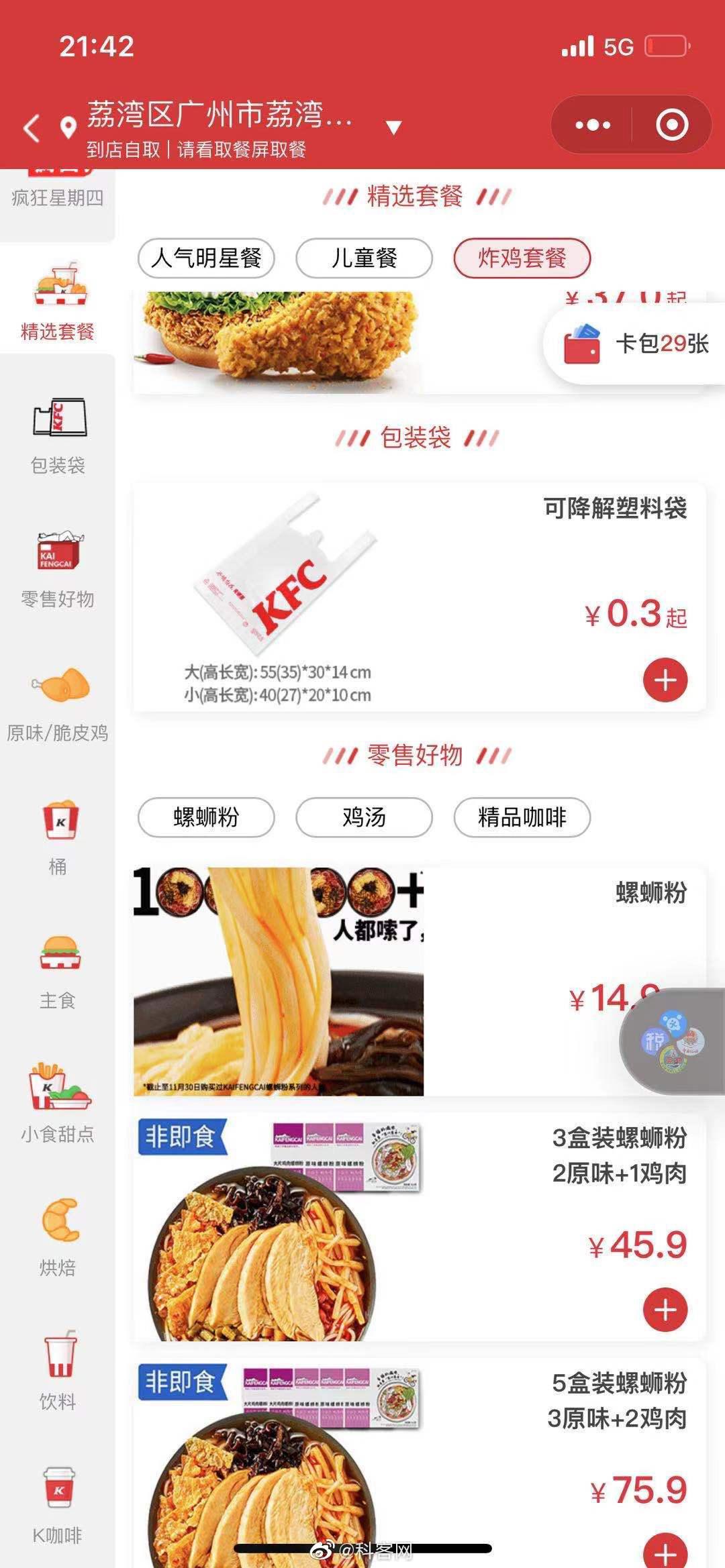Select the 小食甜点 category
This screenshot has height=1568, width=725.
(58, 1106)
